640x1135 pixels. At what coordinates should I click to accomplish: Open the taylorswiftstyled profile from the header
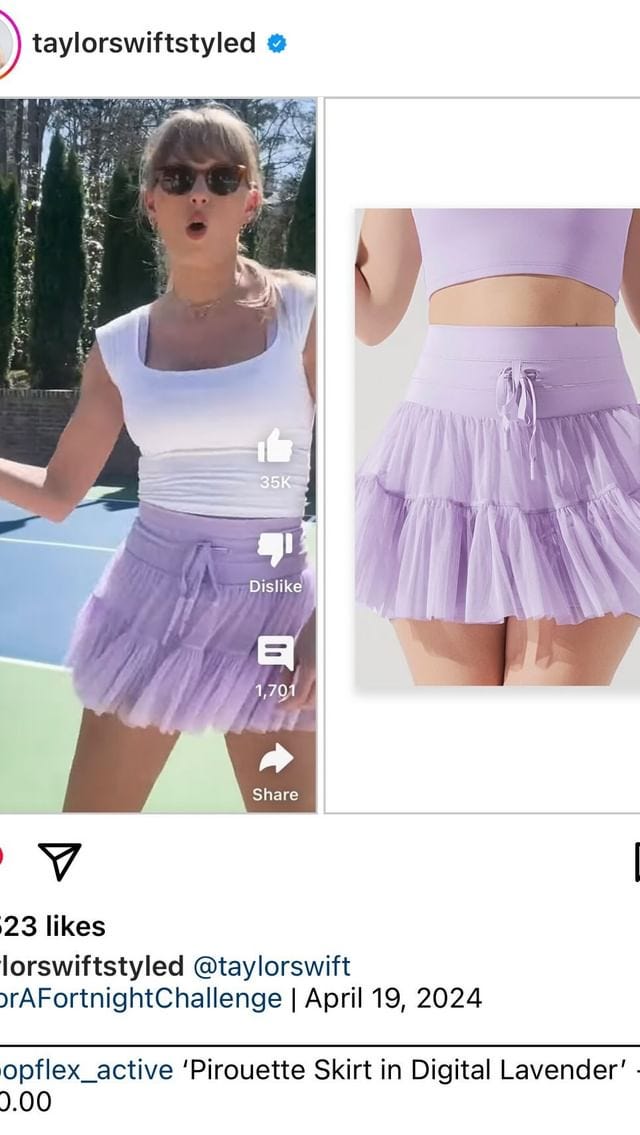tap(143, 44)
